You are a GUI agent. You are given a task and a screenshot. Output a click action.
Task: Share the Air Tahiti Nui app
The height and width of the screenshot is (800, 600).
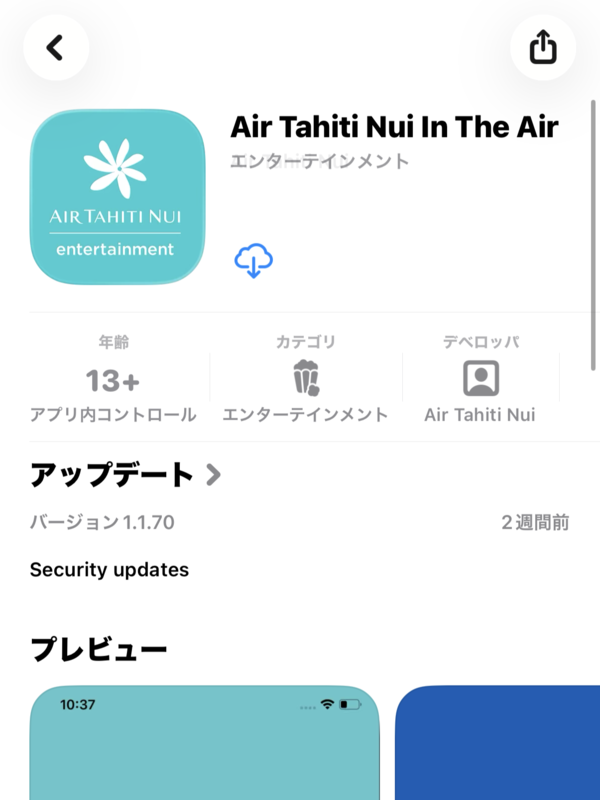542,47
